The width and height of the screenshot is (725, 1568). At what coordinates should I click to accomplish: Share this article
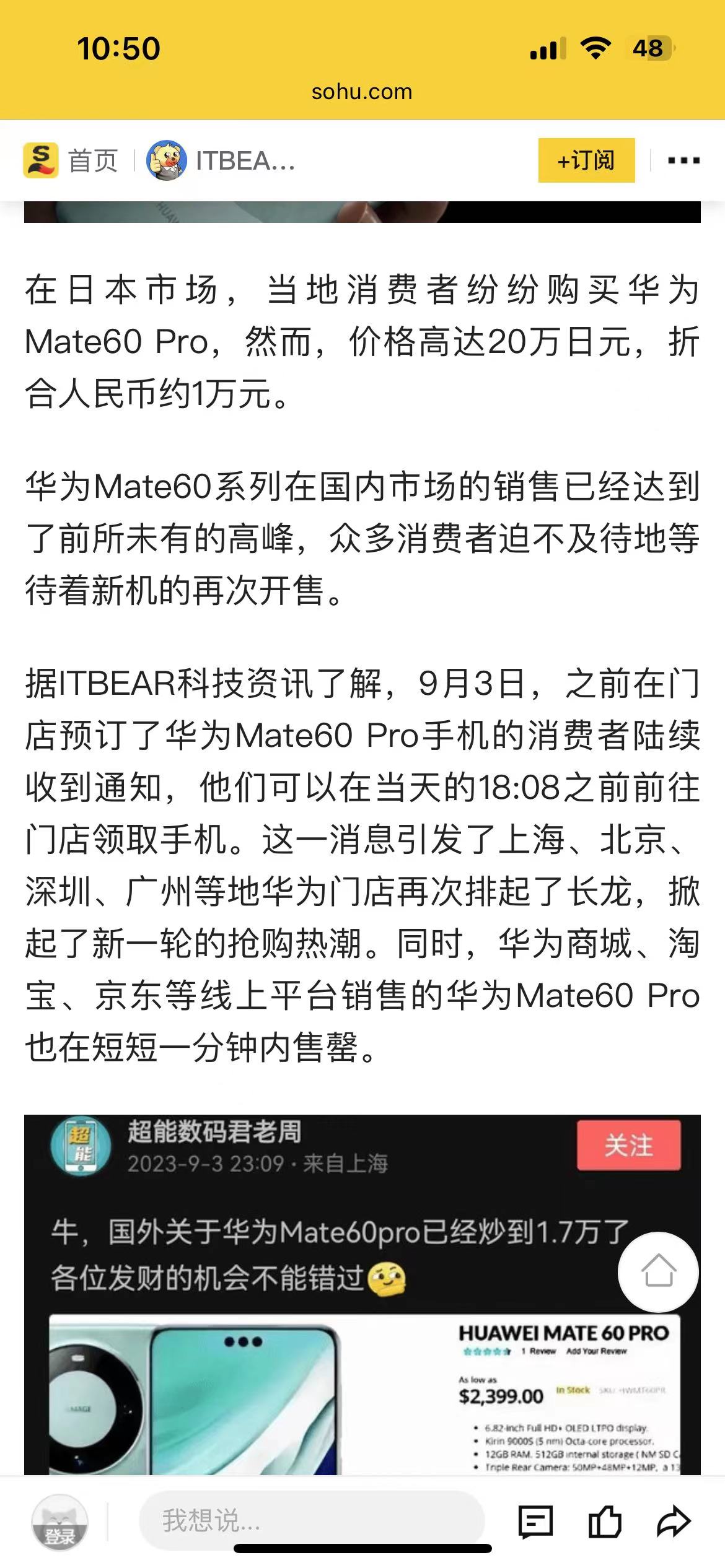tap(673, 1521)
